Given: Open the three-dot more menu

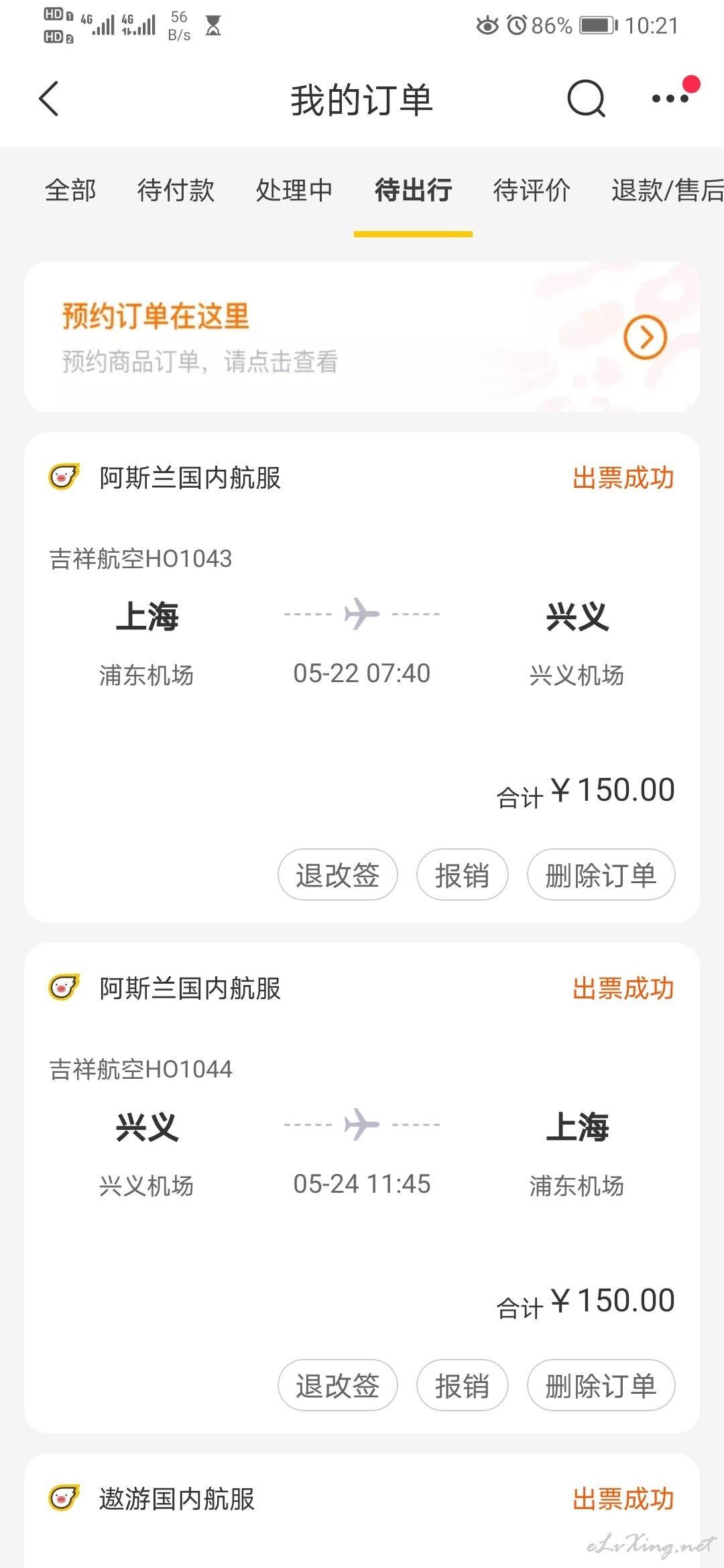Looking at the screenshot, I should point(671,99).
